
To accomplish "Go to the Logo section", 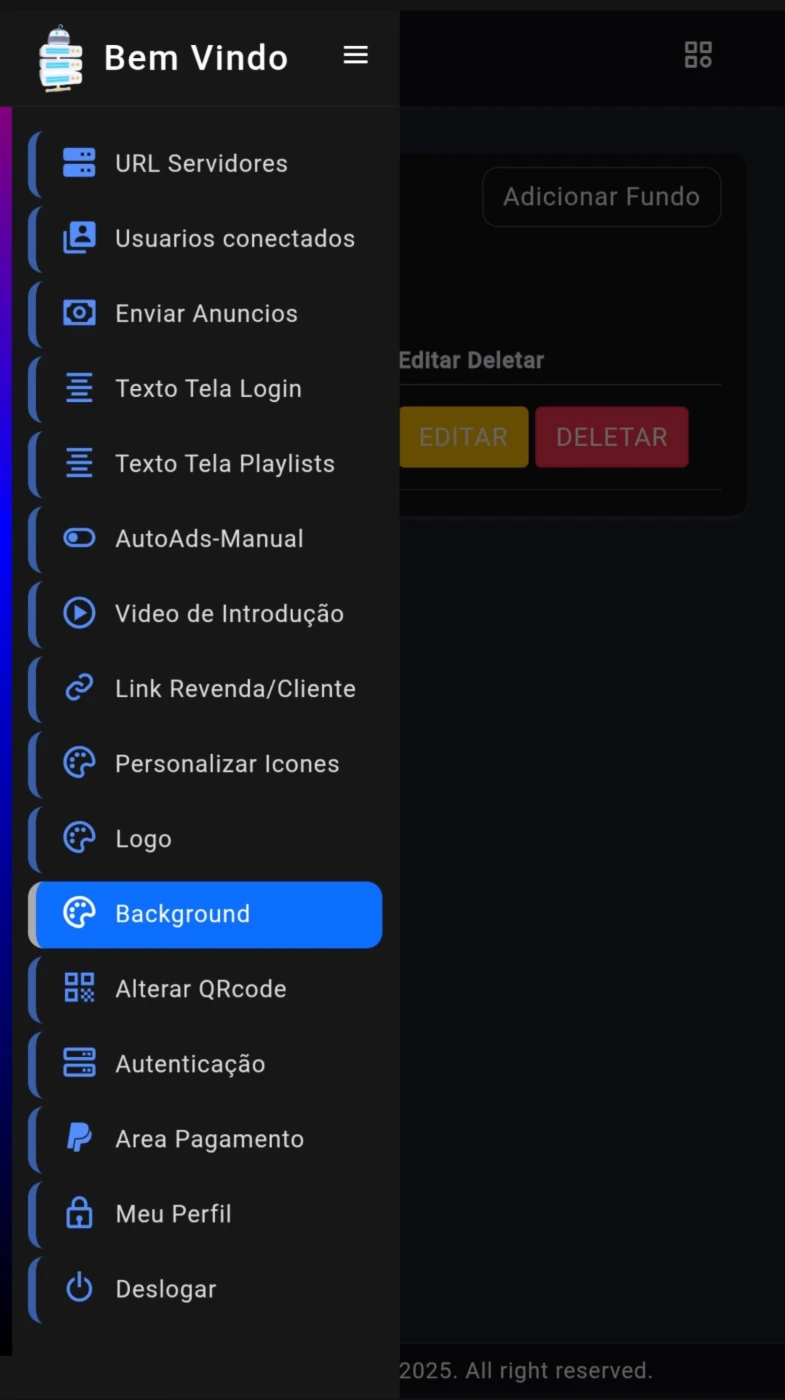I will click(x=205, y=839).
